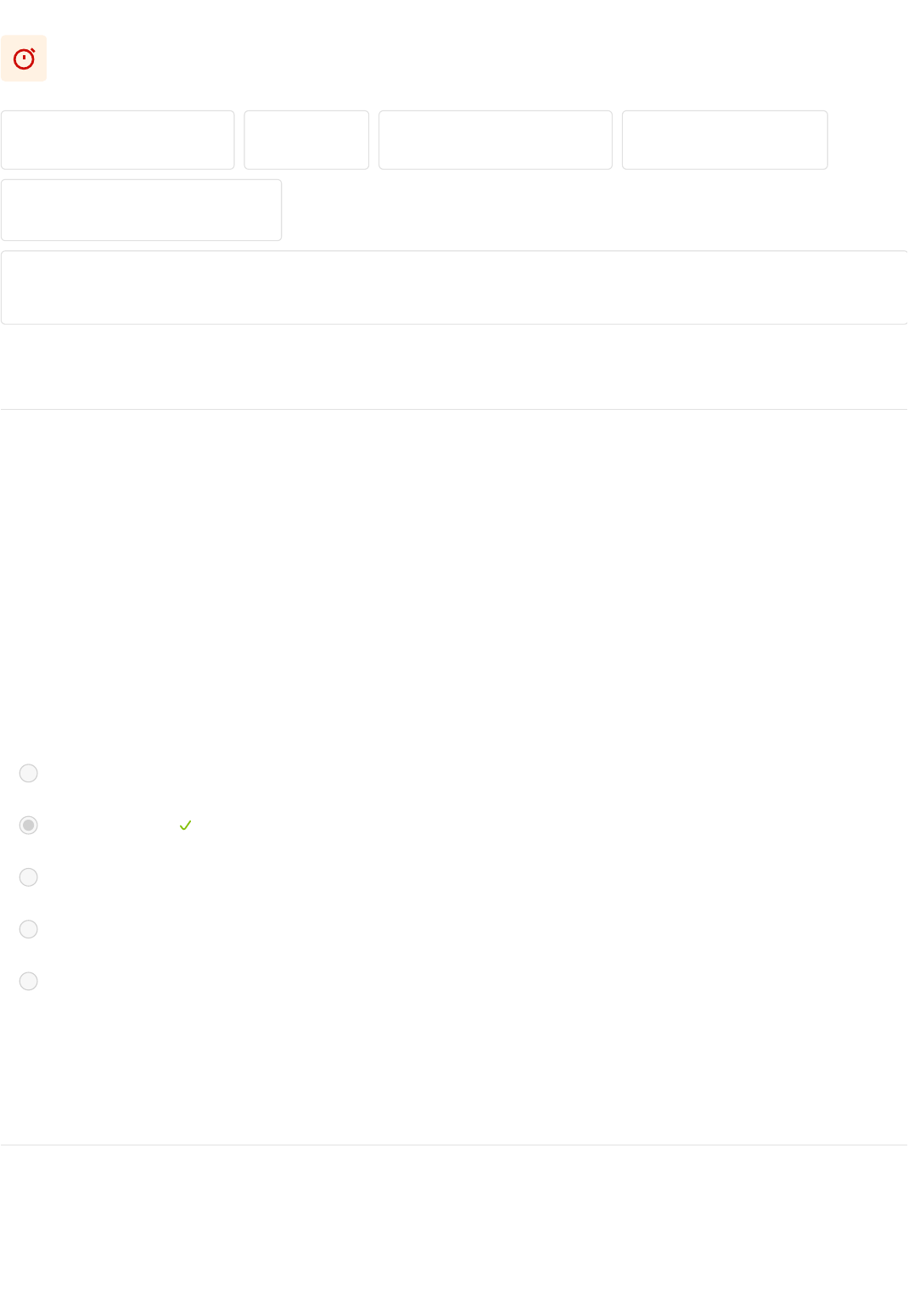Screen dimensions: 908x1316
Task: Pick the fourth radio button option
Action: click(x=29, y=929)
